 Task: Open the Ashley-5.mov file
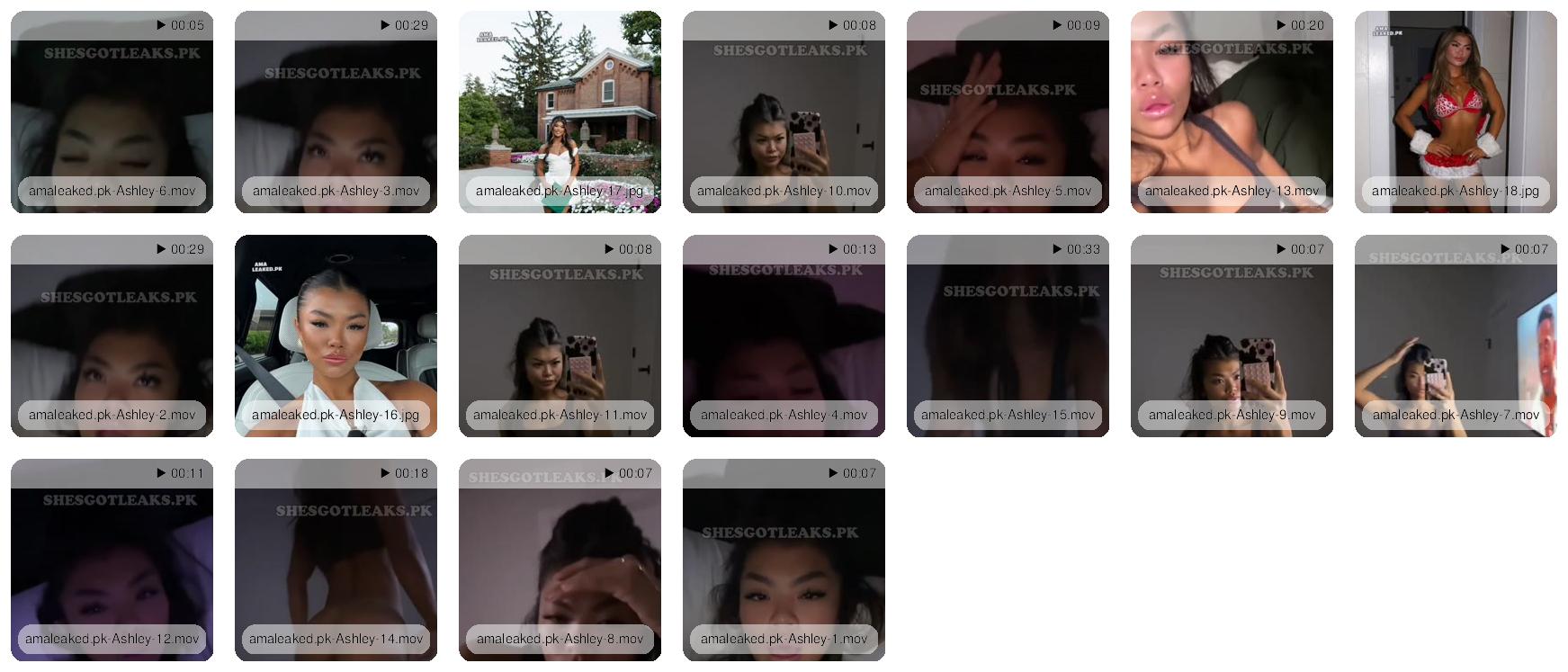click(x=1008, y=112)
